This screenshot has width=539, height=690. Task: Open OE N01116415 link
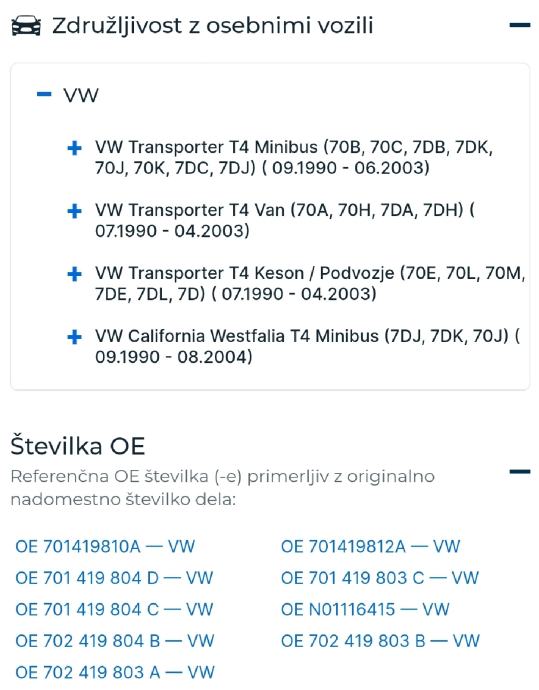pos(365,610)
